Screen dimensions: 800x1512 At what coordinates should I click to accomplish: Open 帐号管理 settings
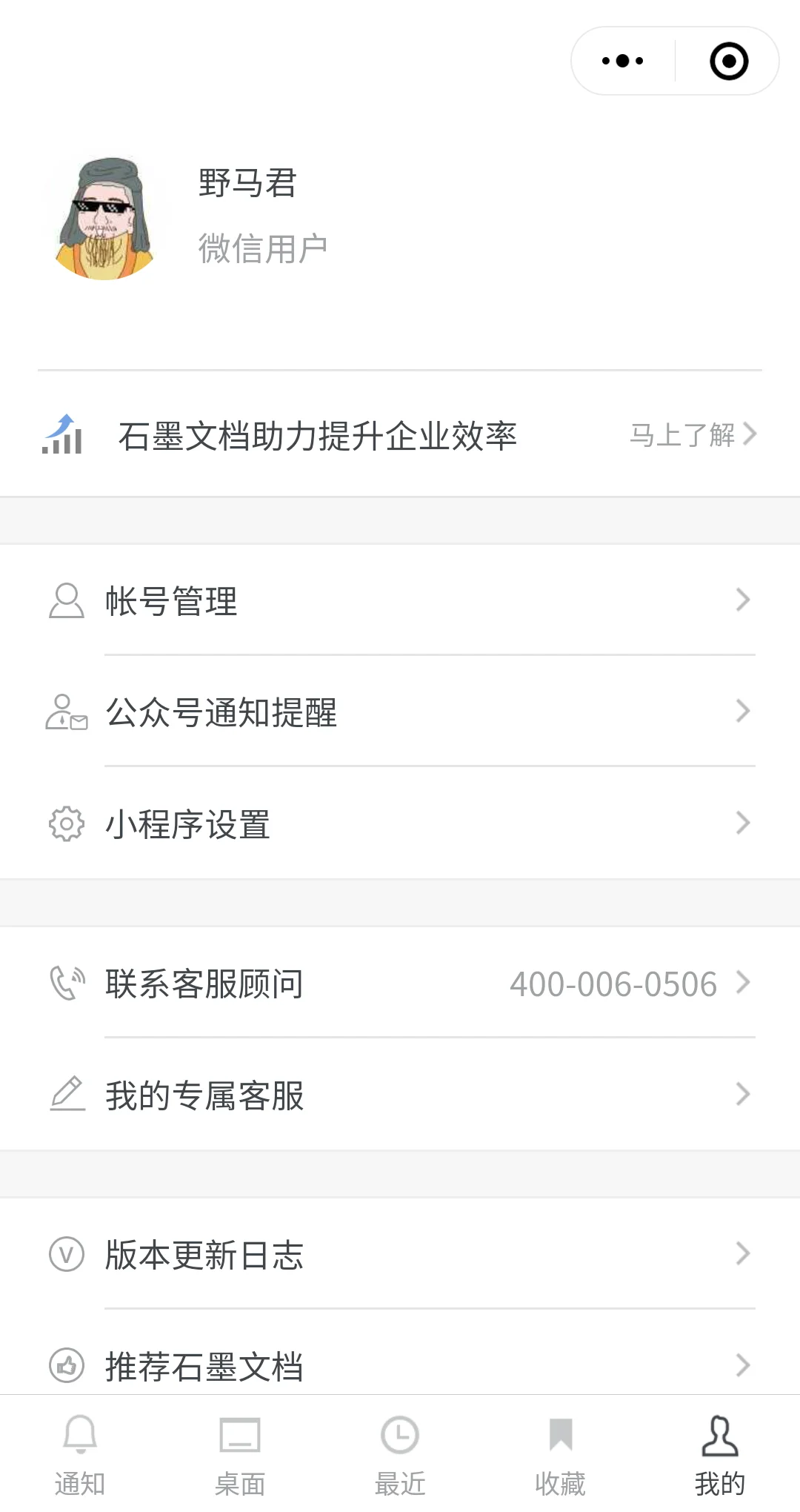point(400,600)
